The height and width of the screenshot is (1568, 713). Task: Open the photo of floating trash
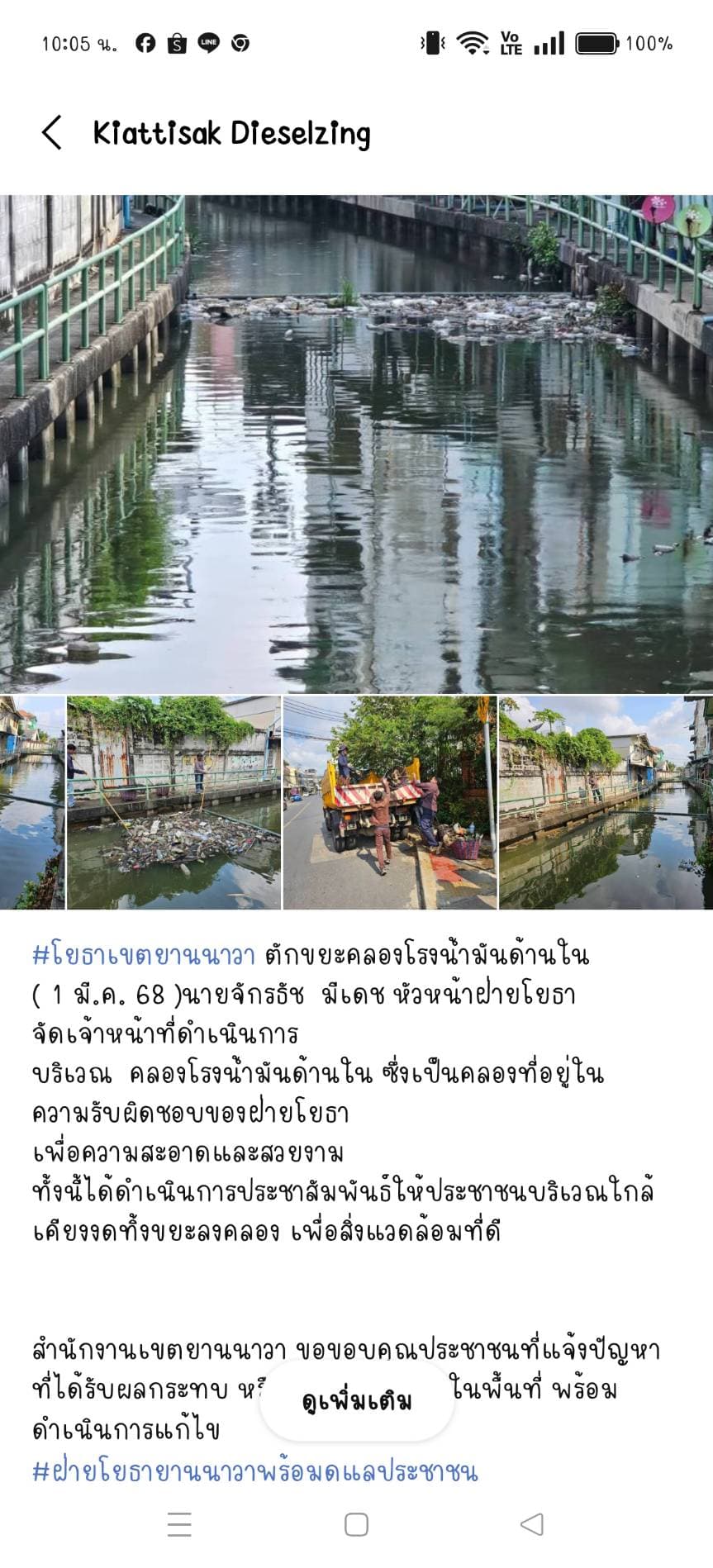[173, 802]
